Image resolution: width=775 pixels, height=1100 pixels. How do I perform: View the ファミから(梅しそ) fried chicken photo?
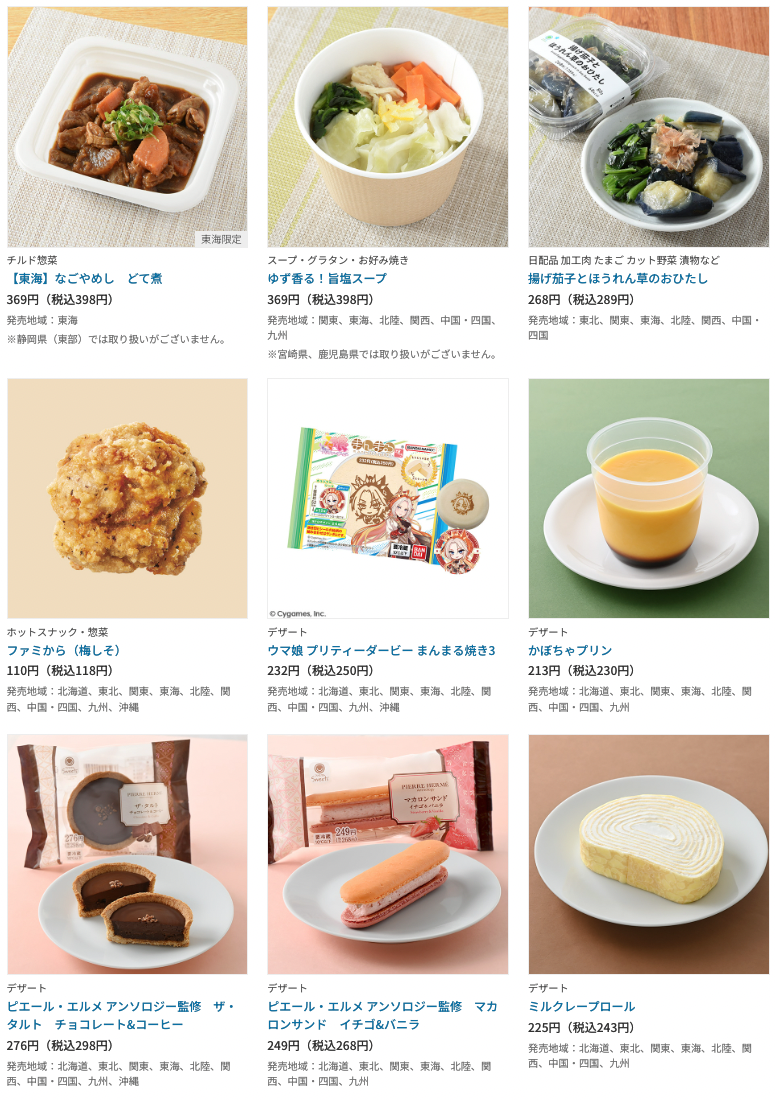point(127,498)
